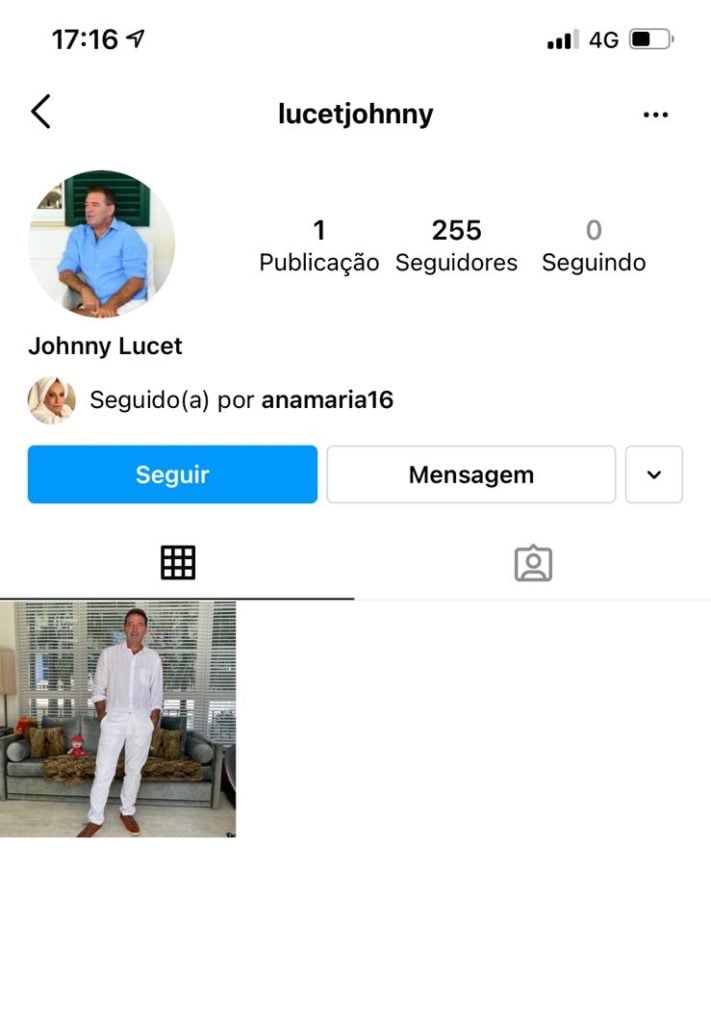Send a message via the Mensagem button
Viewport: 711px width, 1024px height.
471,474
